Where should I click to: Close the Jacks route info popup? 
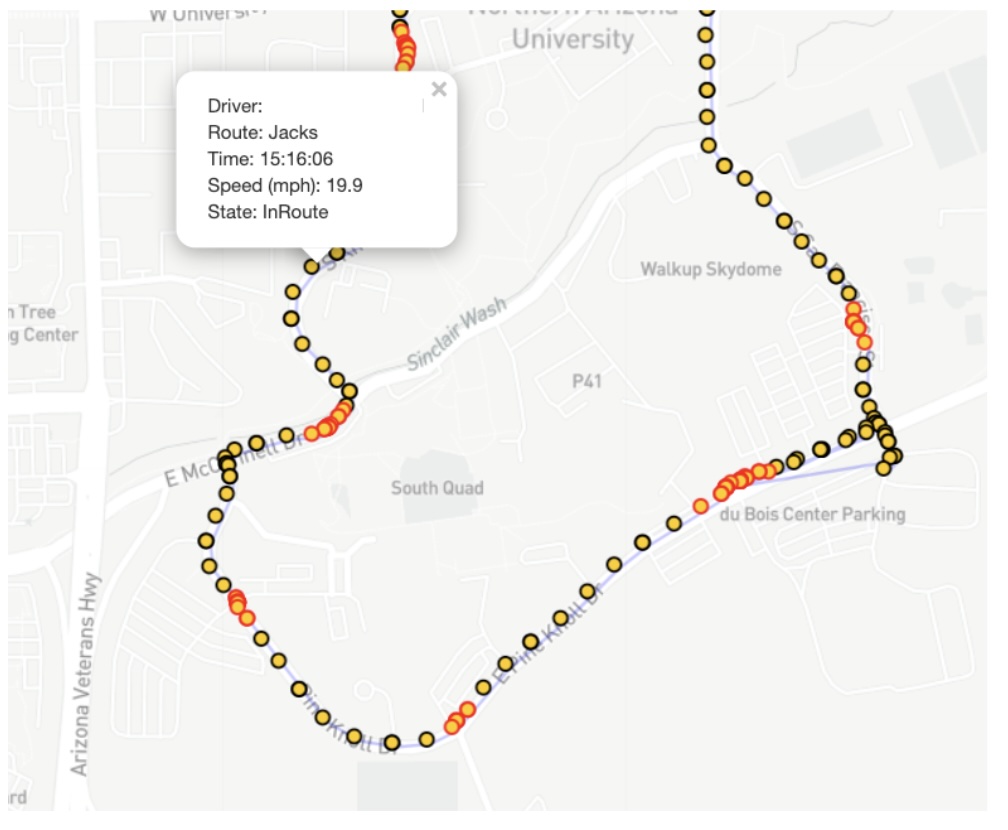pyautogui.click(x=438, y=89)
